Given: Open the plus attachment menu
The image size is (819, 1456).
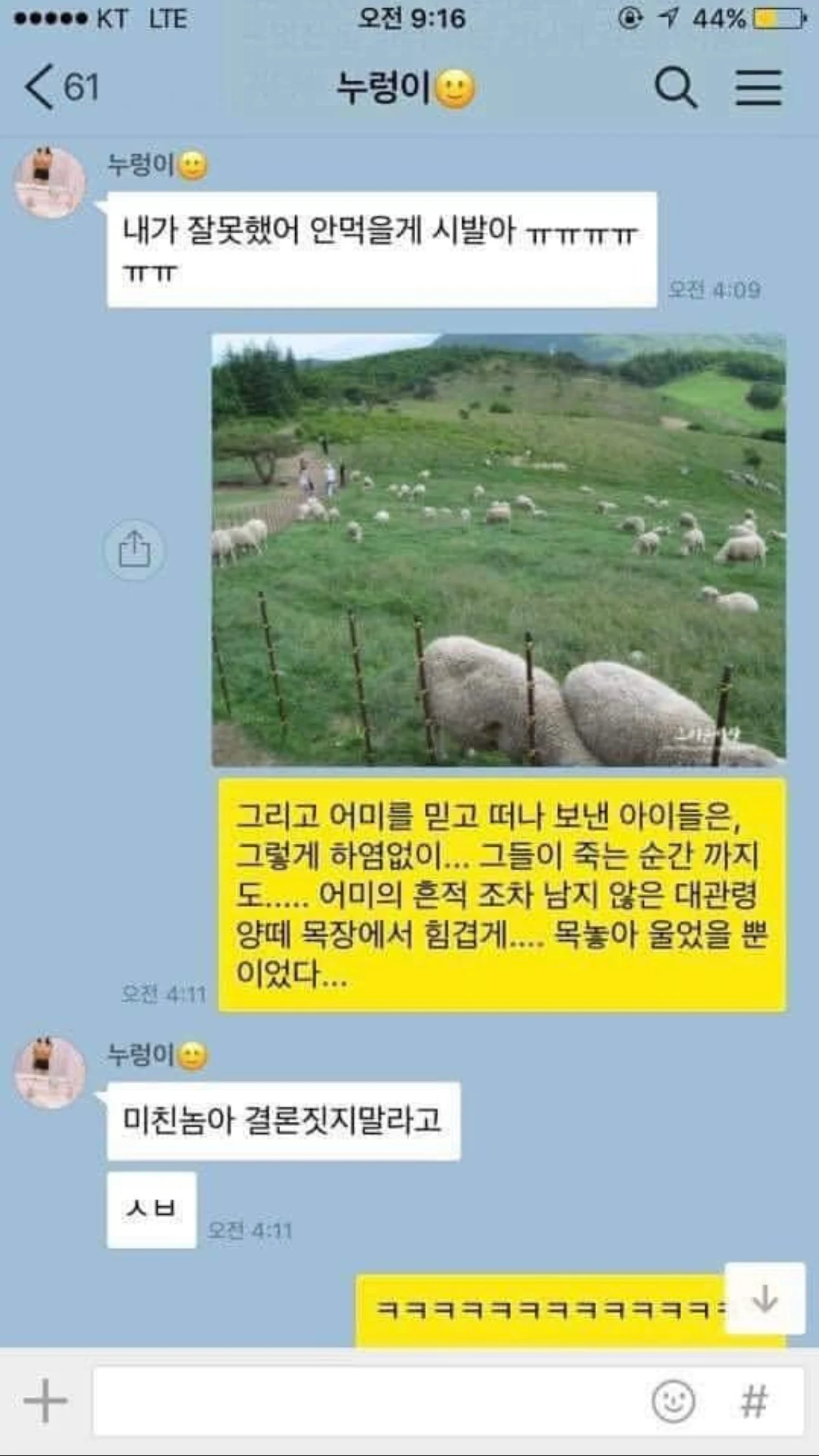Looking at the screenshot, I should point(45,1401).
